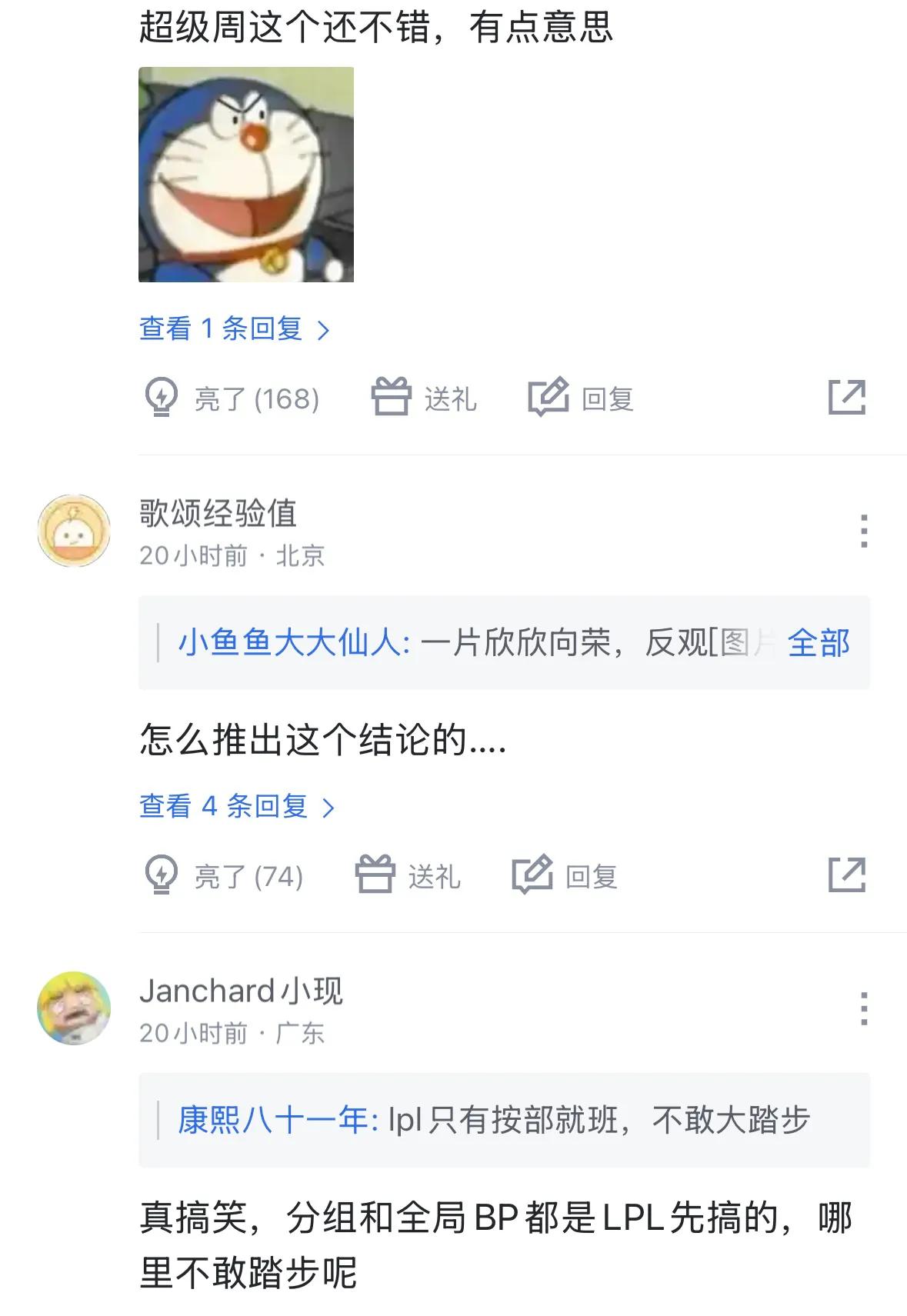Share the comment with 168 likes
This screenshot has width=907, height=1316.
click(x=847, y=398)
